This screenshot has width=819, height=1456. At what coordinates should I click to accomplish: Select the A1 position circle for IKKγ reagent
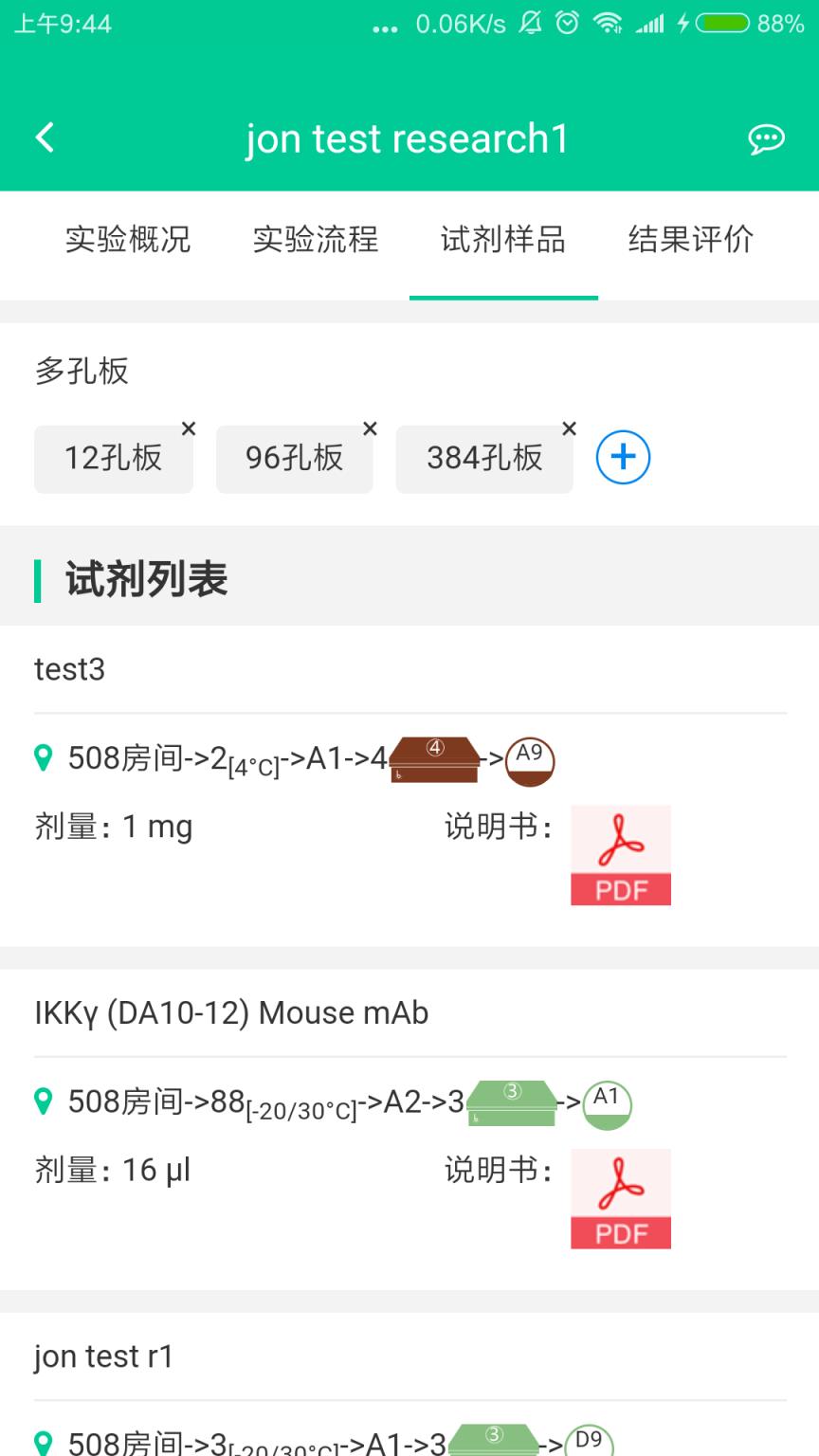click(606, 1102)
